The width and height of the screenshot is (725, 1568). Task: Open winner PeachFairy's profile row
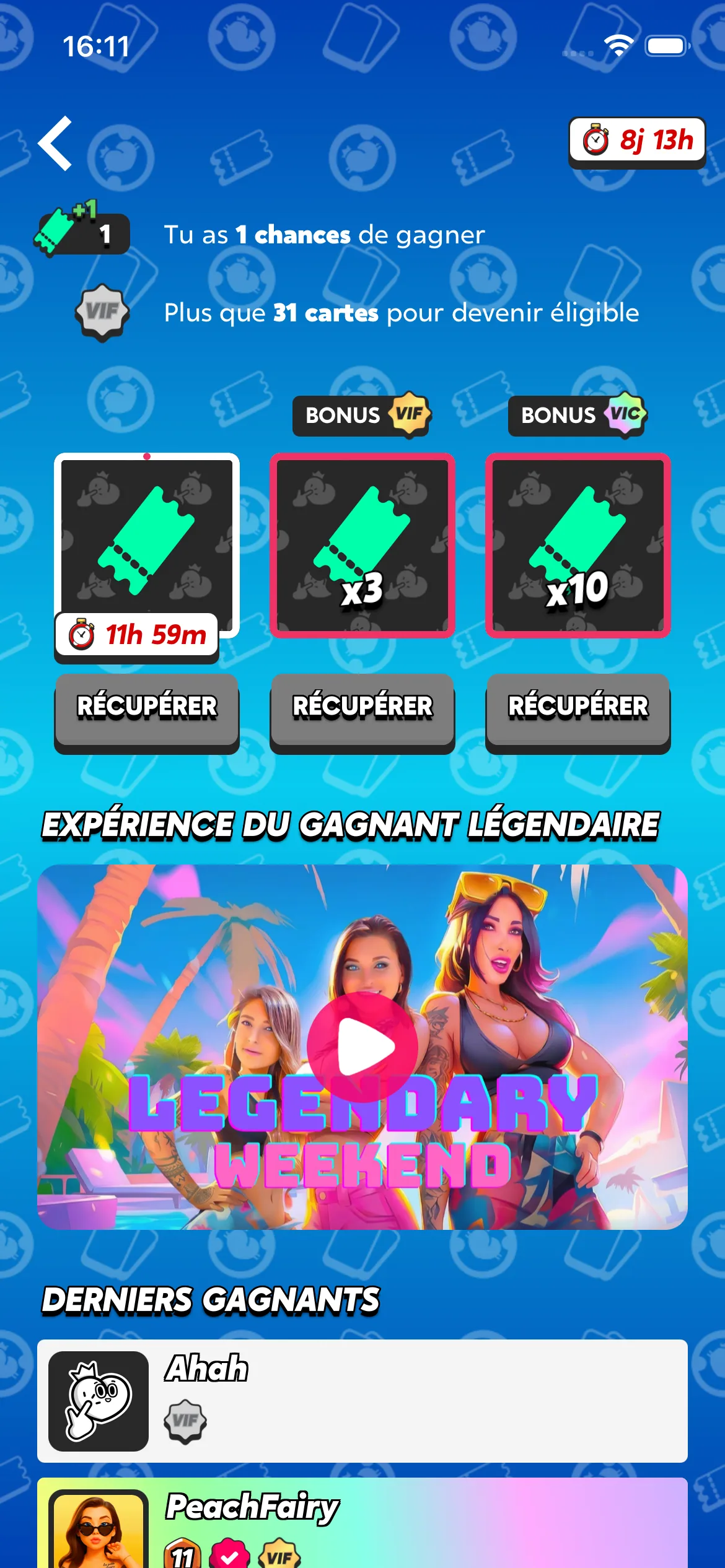(x=362, y=1523)
